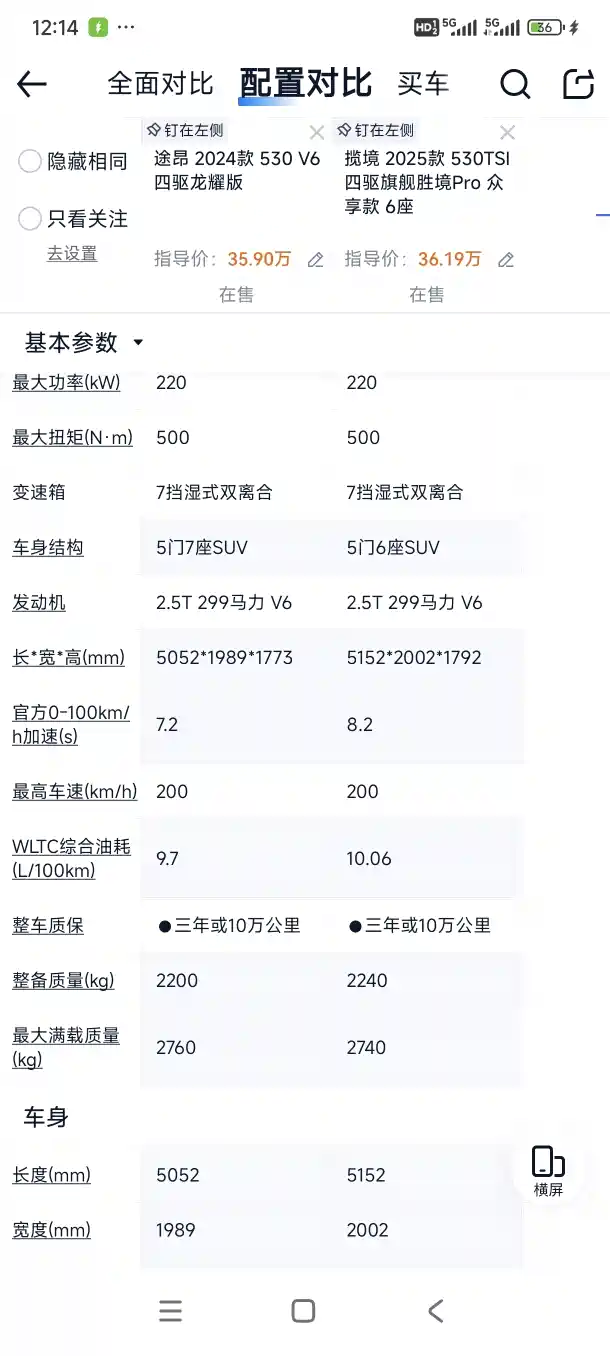
Task: Pin 揽境 2025款 to the left
Action: [x=376, y=131]
